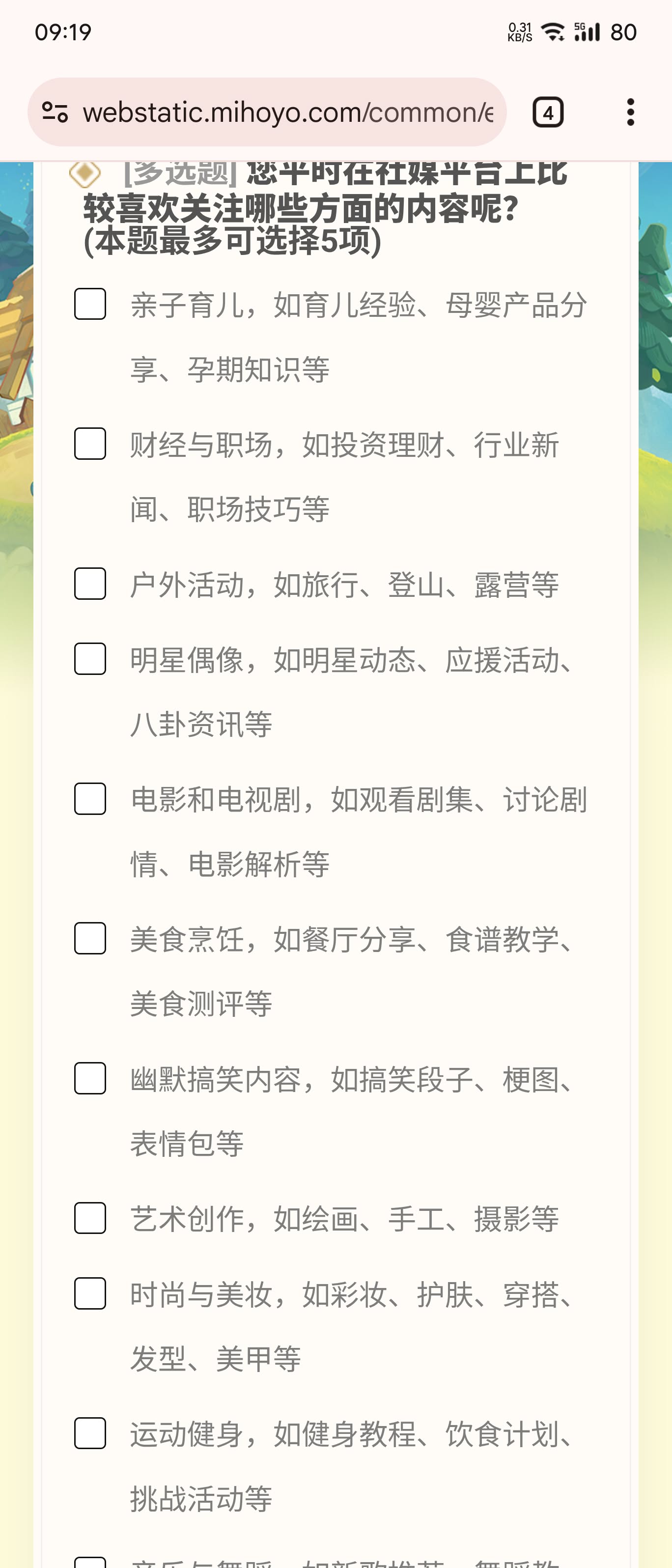Open the browser tab switcher showing 4
The image size is (672, 1568).
548,112
